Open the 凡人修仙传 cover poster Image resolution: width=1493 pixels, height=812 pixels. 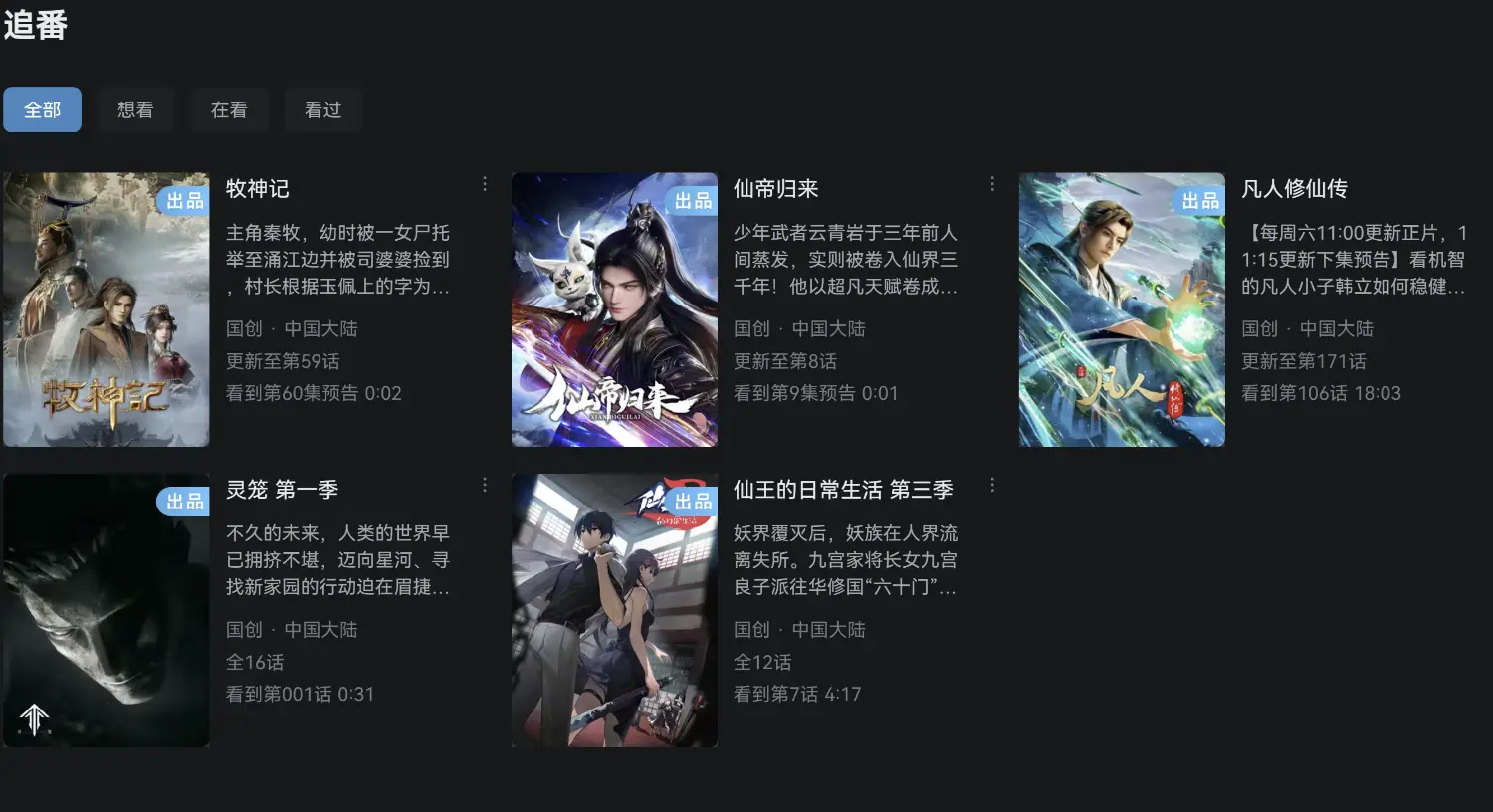[x=1122, y=309]
